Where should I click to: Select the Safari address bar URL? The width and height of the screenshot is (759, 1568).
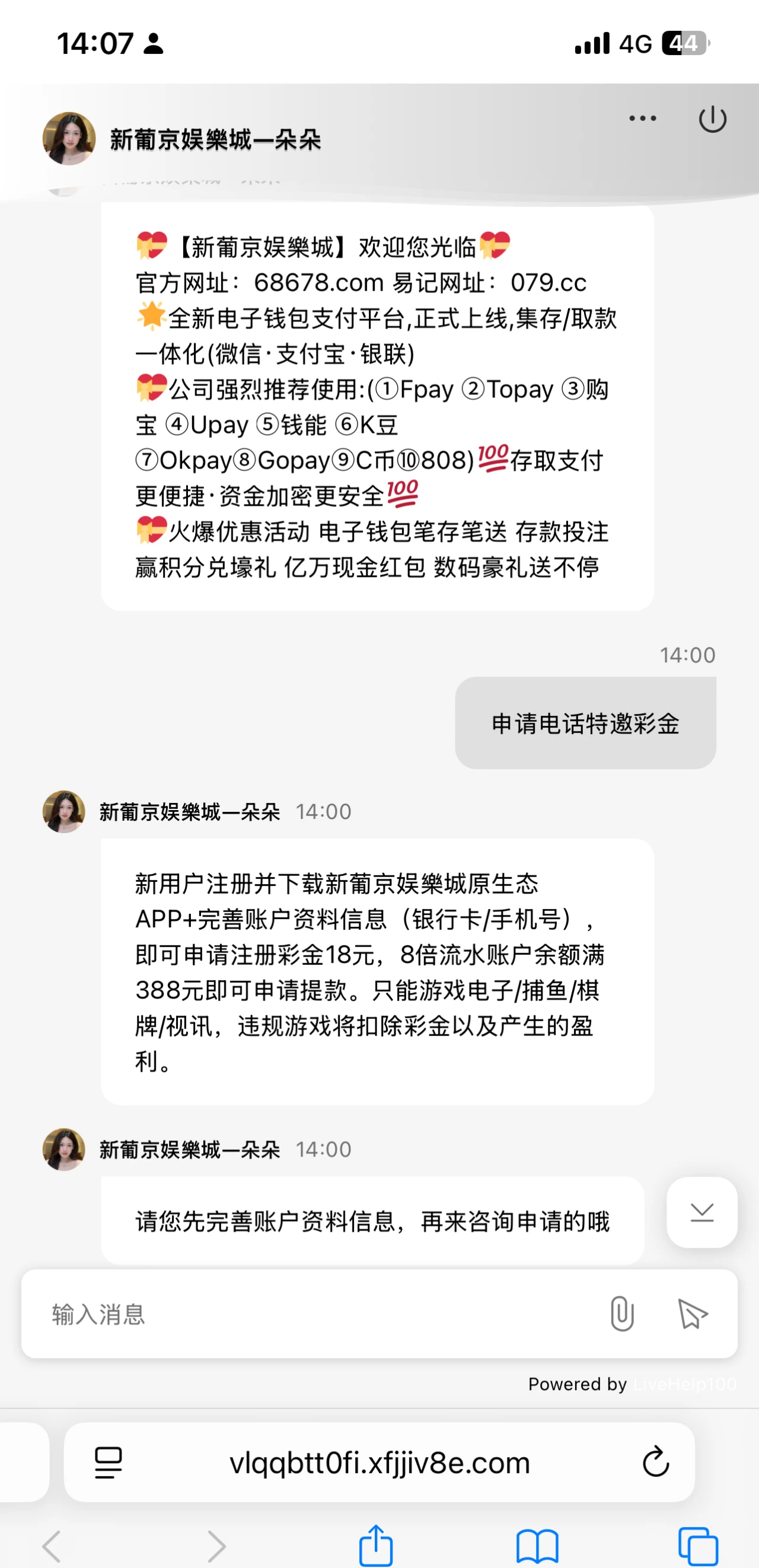379,1462
